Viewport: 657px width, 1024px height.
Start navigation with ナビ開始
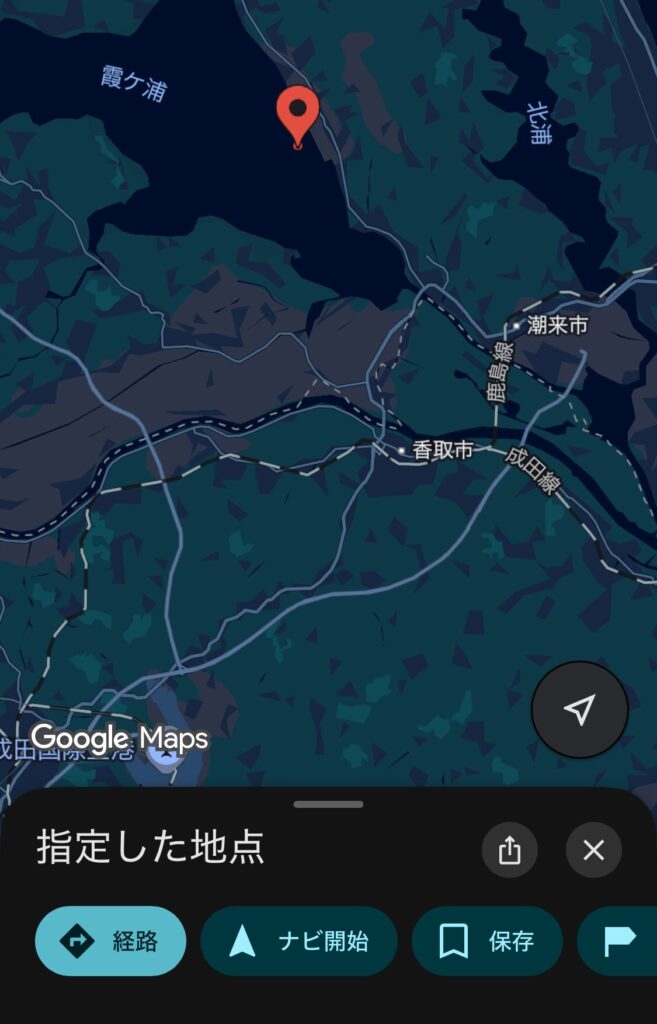pyautogui.click(x=299, y=941)
